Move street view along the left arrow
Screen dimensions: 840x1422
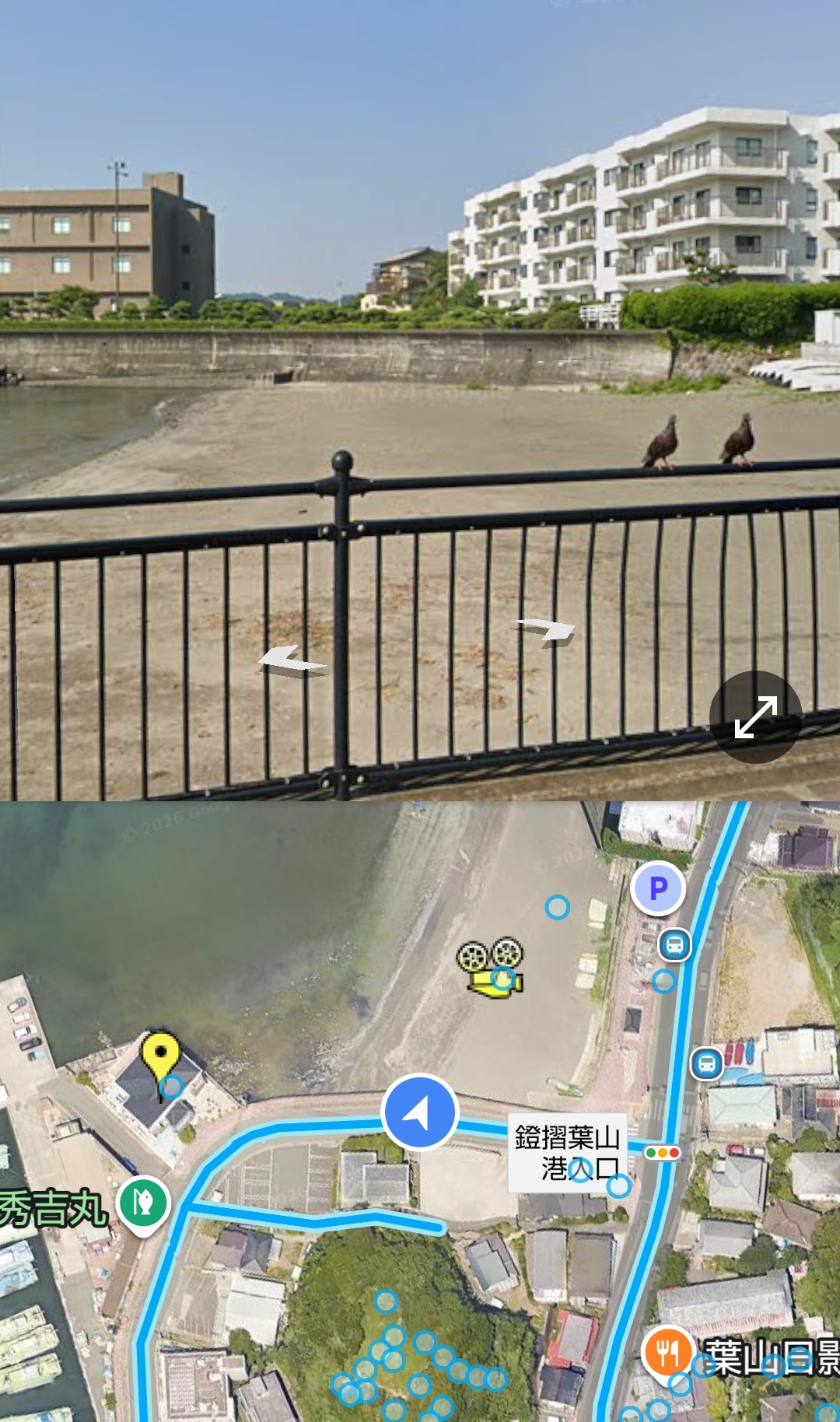tap(291, 661)
